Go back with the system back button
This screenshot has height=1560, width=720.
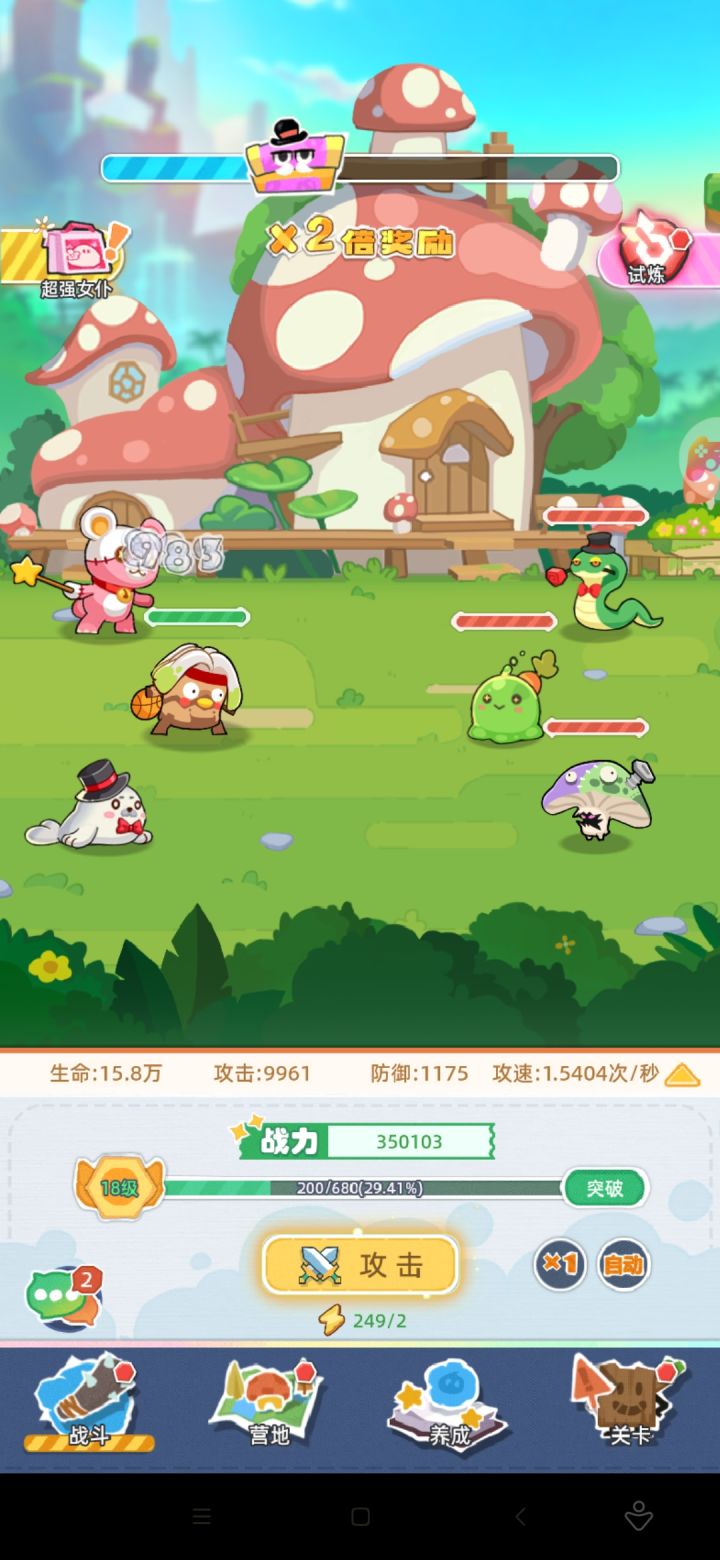pos(520,1517)
